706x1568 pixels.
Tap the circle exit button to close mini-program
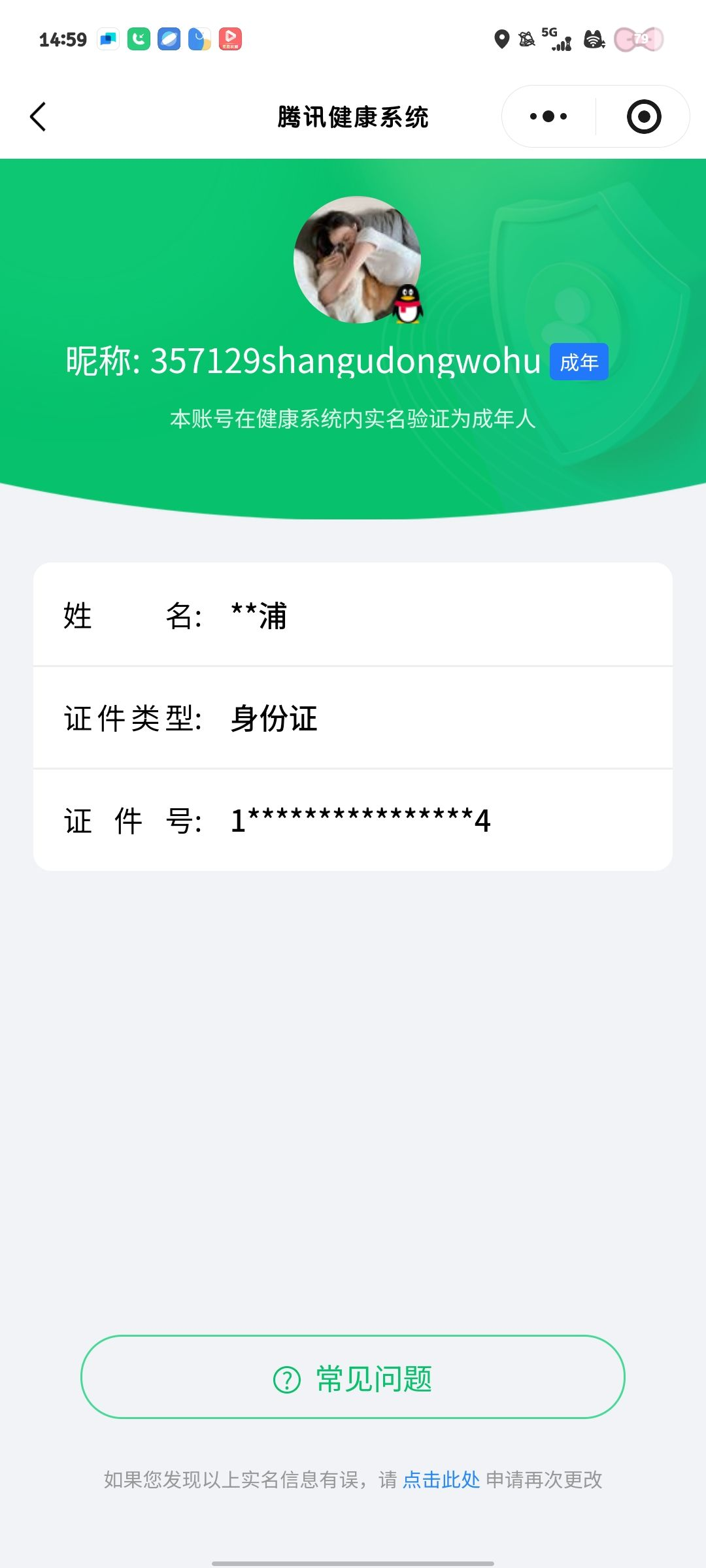click(643, 116)
